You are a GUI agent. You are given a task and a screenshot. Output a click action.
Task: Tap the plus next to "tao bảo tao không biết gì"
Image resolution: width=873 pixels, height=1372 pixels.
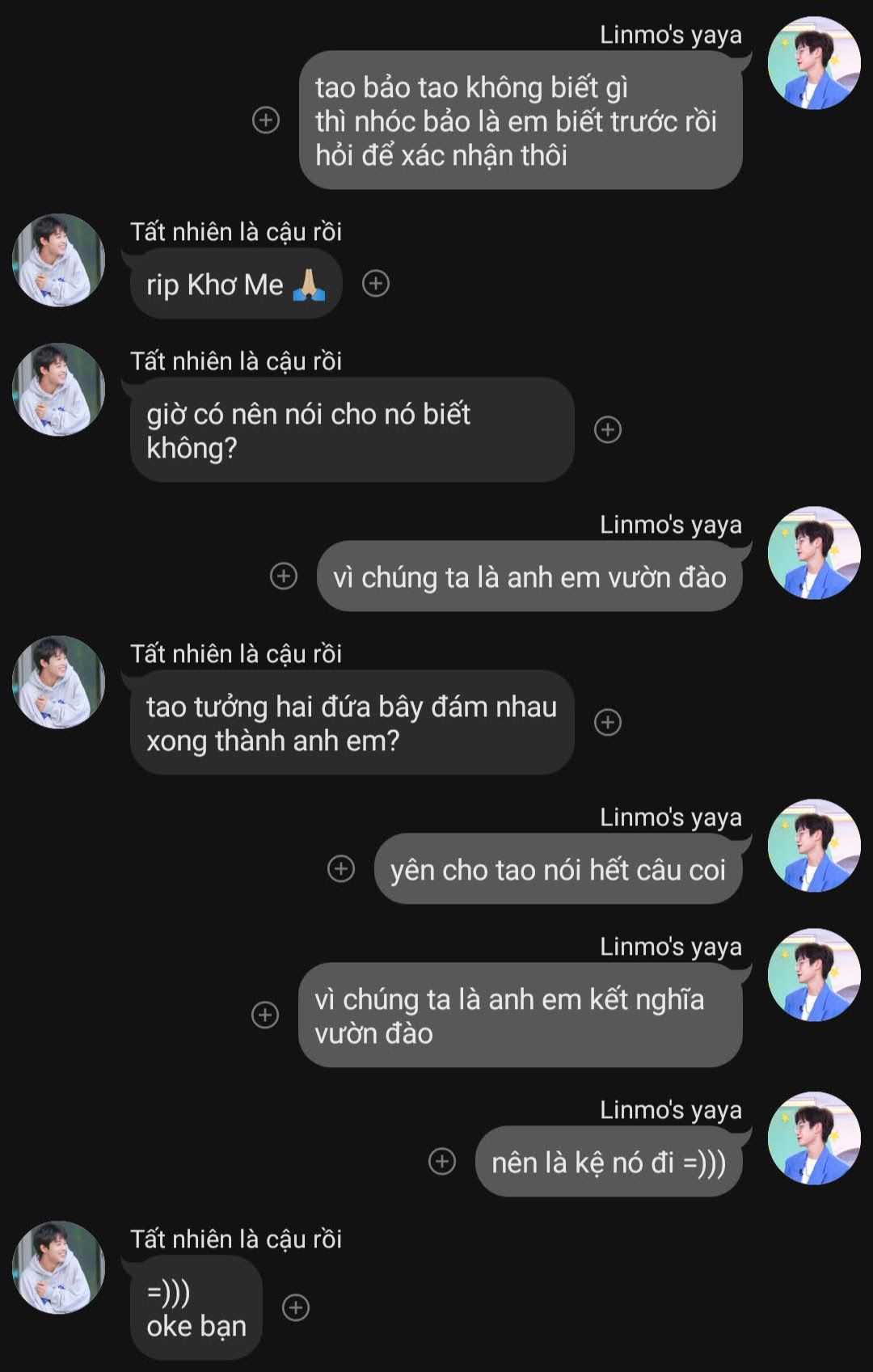[x=266, y=120]
